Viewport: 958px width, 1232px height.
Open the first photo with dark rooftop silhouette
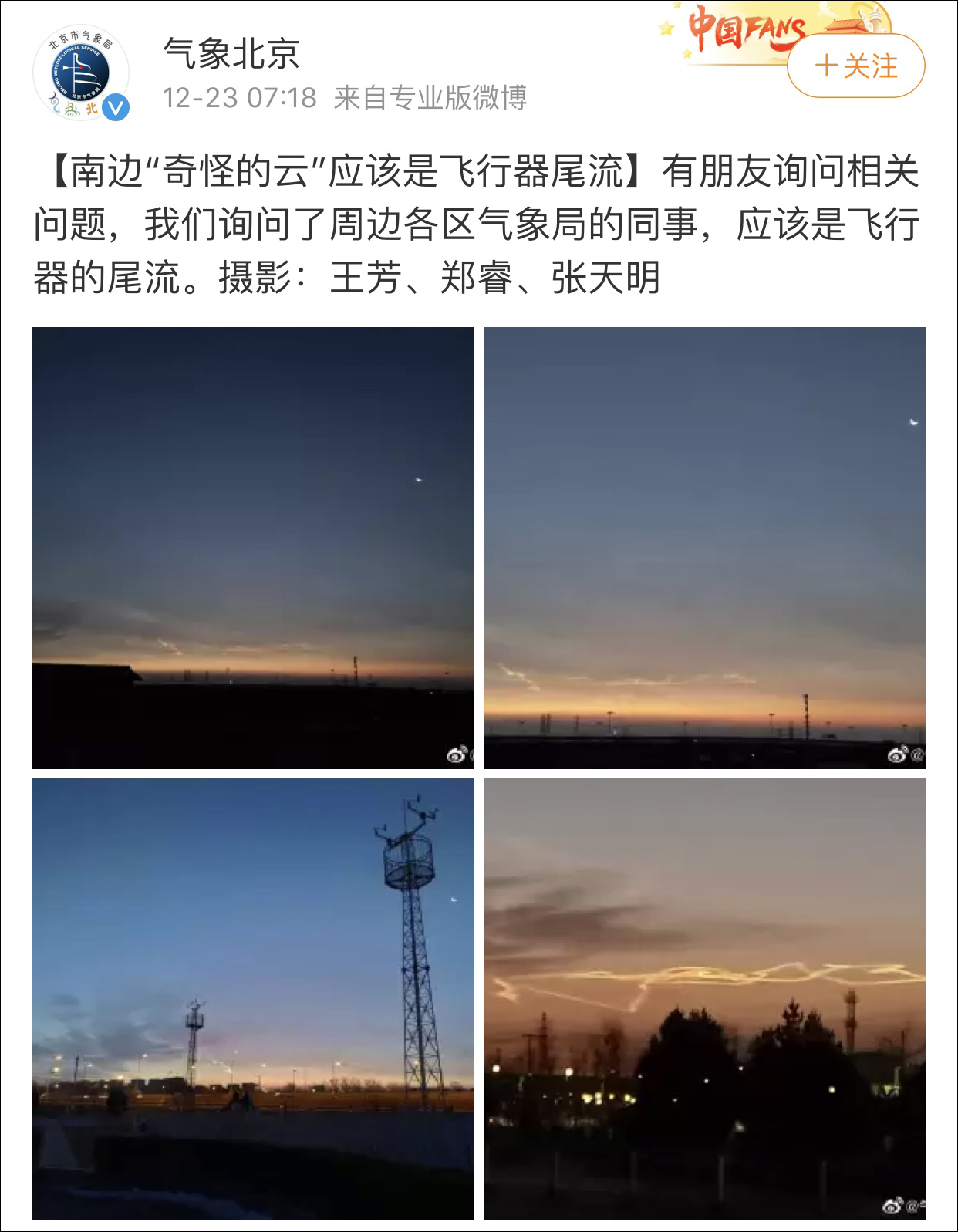(x=253, y=548)
